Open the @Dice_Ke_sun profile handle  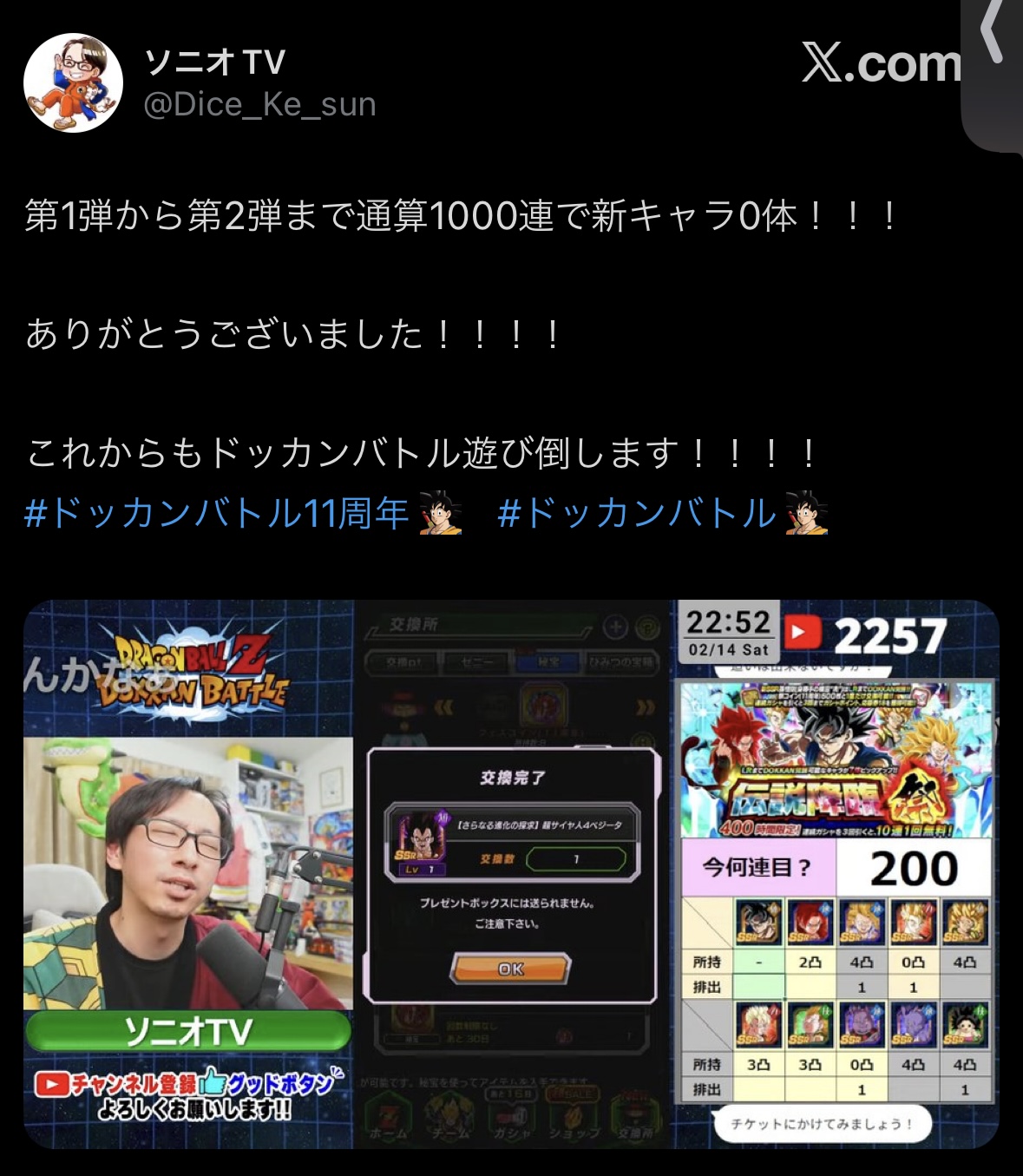tap(259, 105)
